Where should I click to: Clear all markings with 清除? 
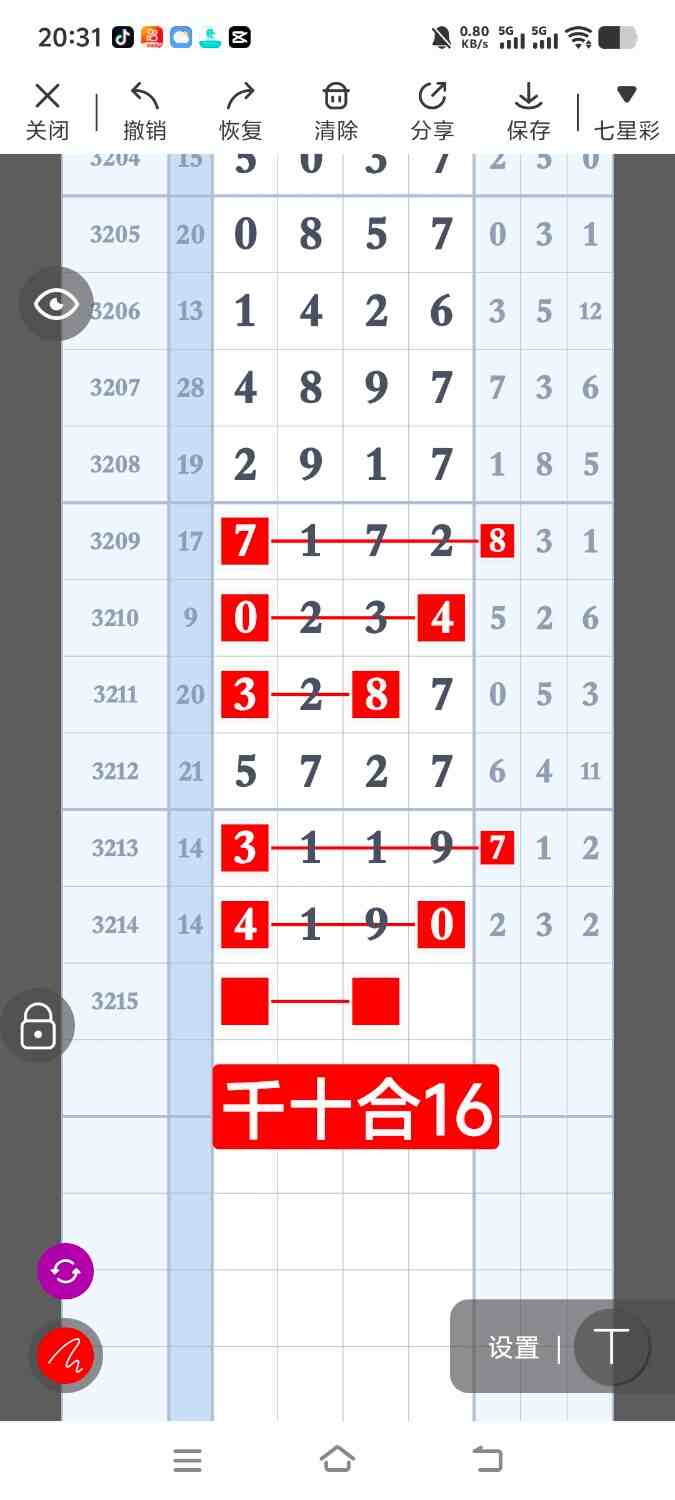click(x=336, y=111)
